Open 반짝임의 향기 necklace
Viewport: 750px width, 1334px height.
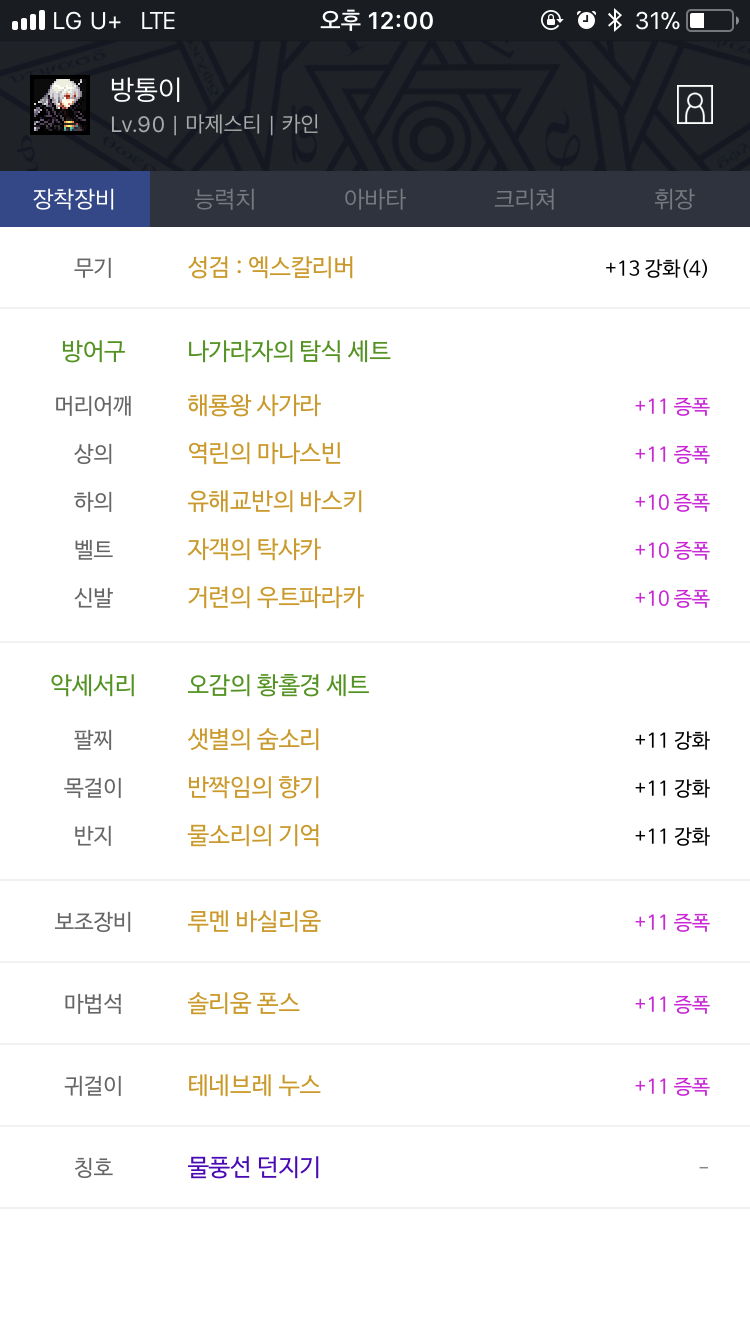tap(254, 787)
